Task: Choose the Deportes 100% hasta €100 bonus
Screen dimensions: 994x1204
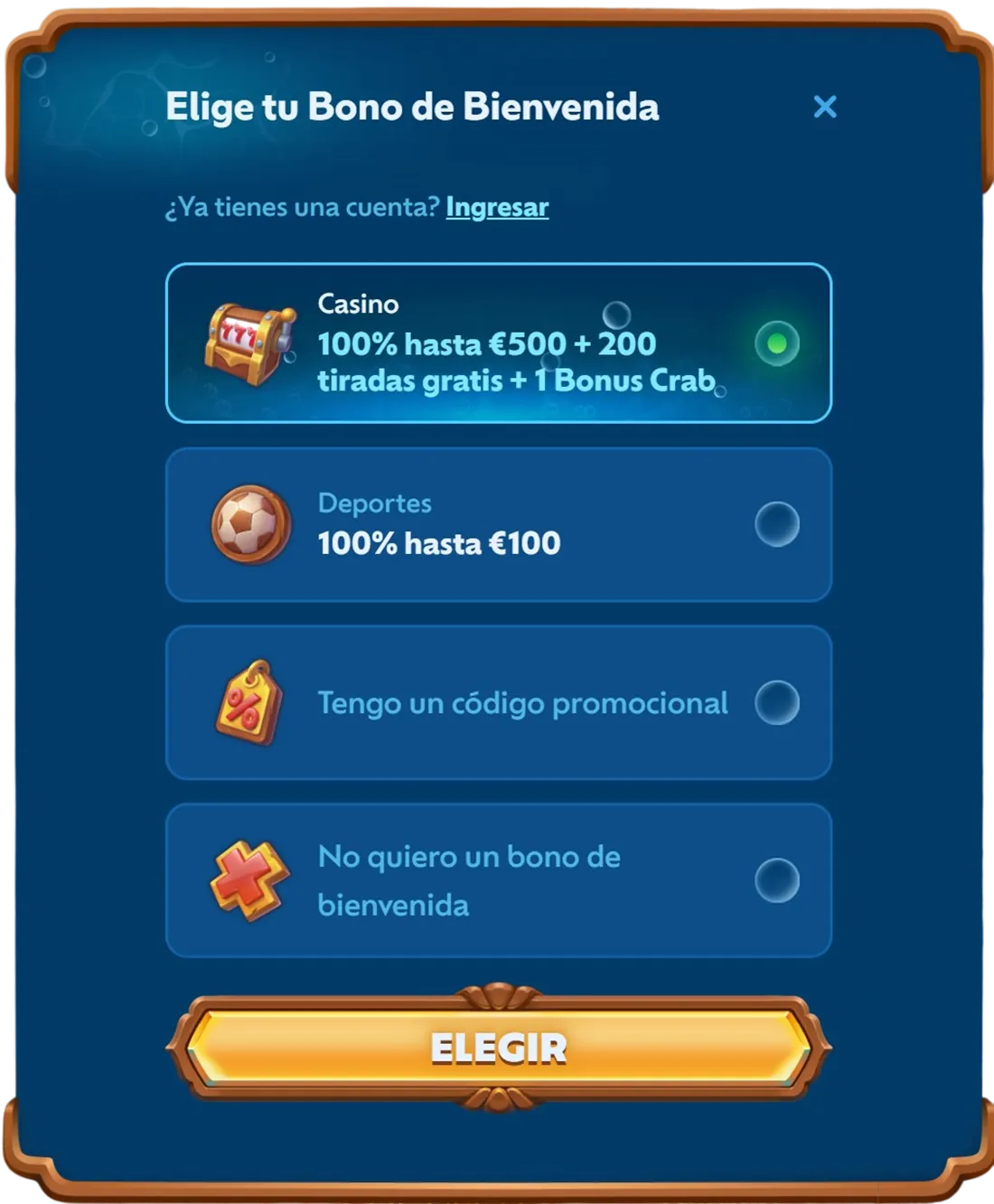Action: click(x=498, y=524)
